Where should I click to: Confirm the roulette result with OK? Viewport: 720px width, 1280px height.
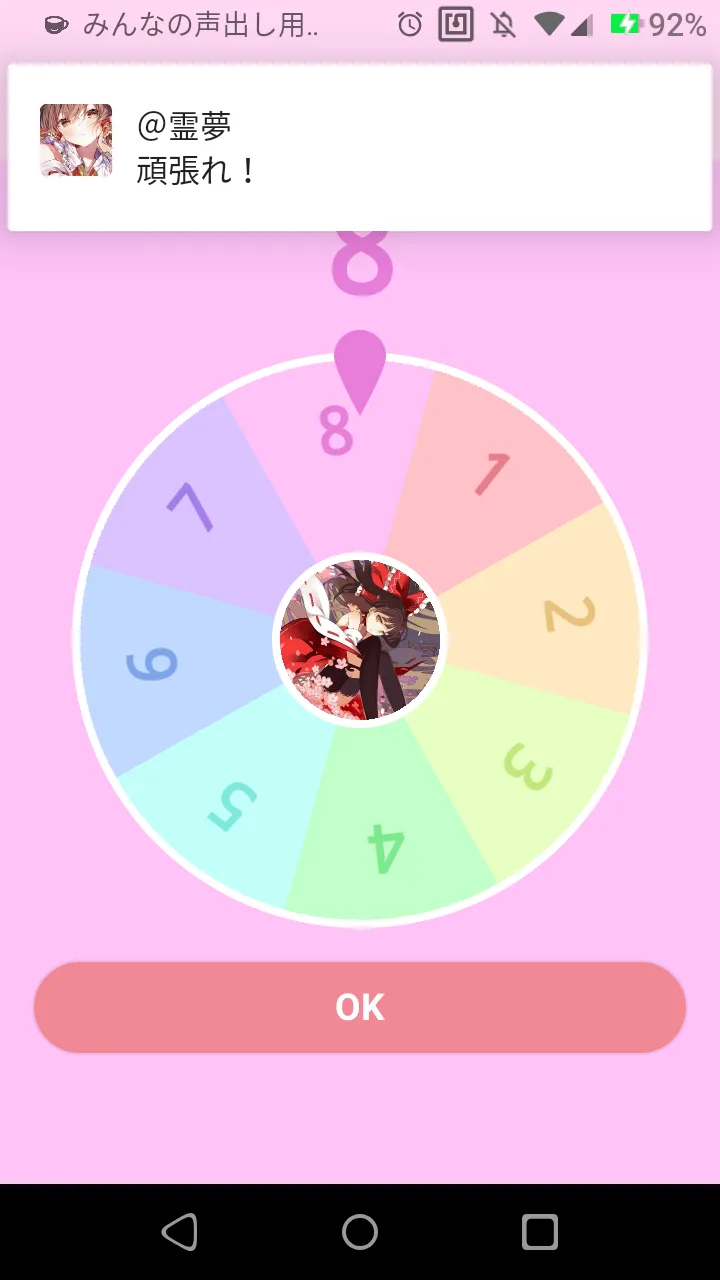point(360,1007)
